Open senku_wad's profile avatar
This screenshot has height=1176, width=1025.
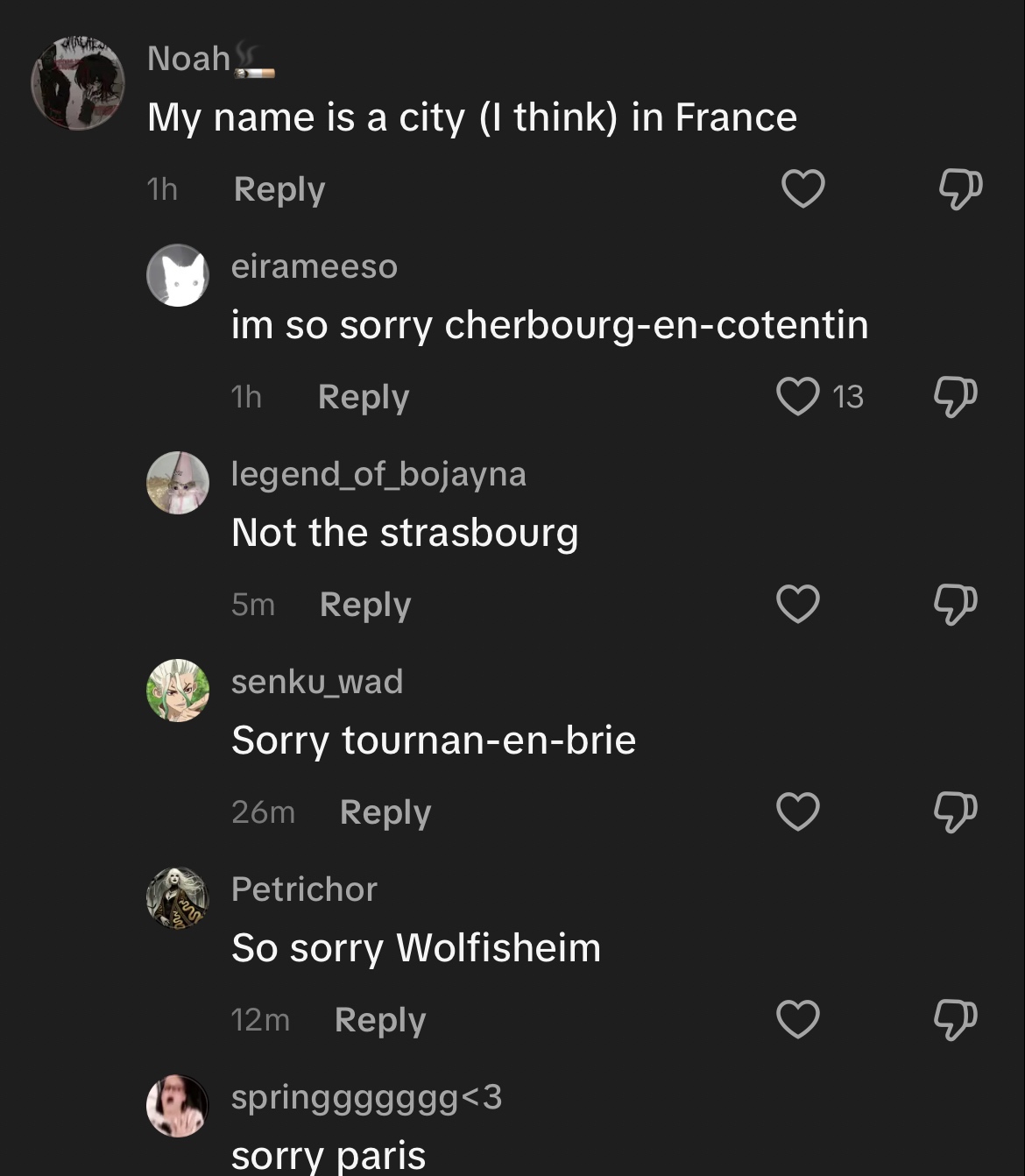tap(178, 691)
